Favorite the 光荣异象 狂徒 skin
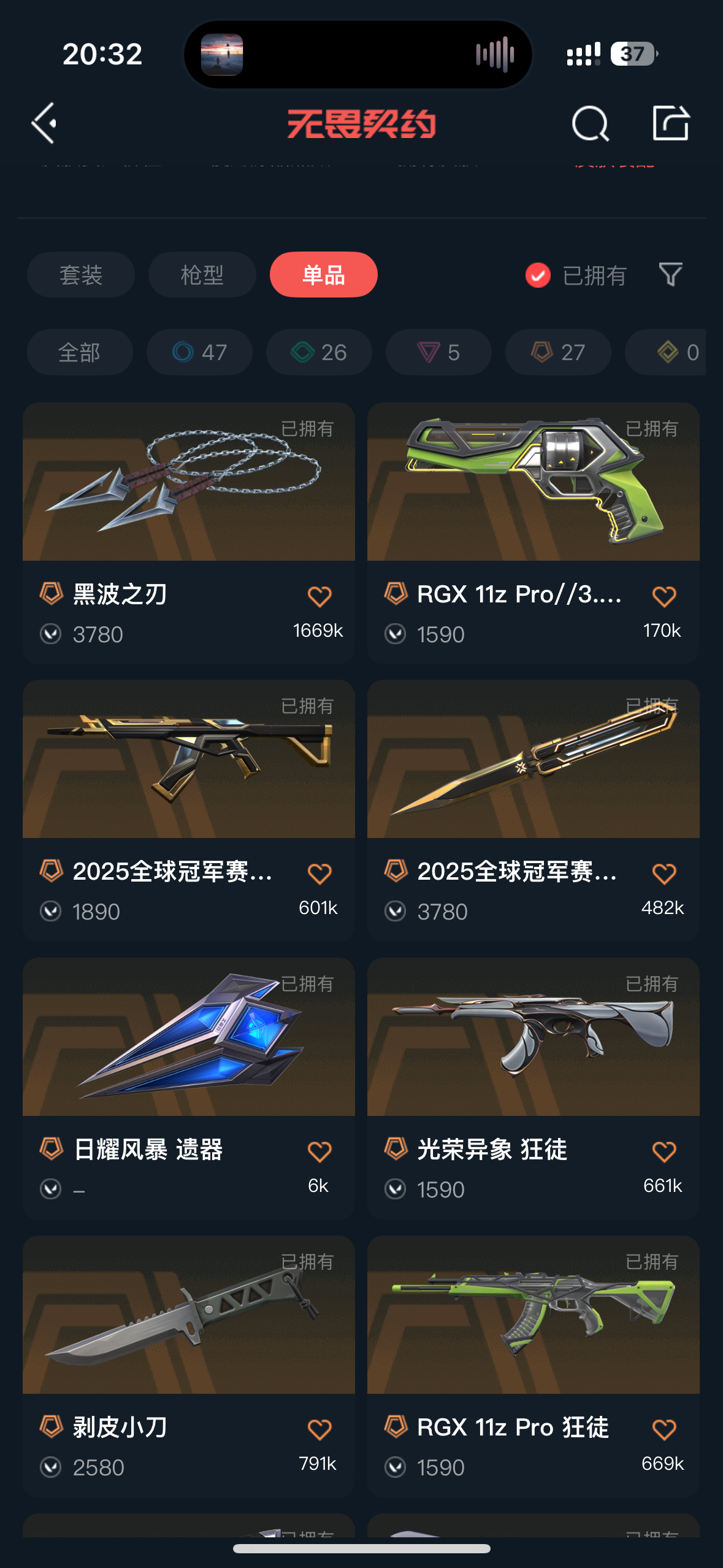This screenshot has width=723, height=1568. coord(664,1151)
